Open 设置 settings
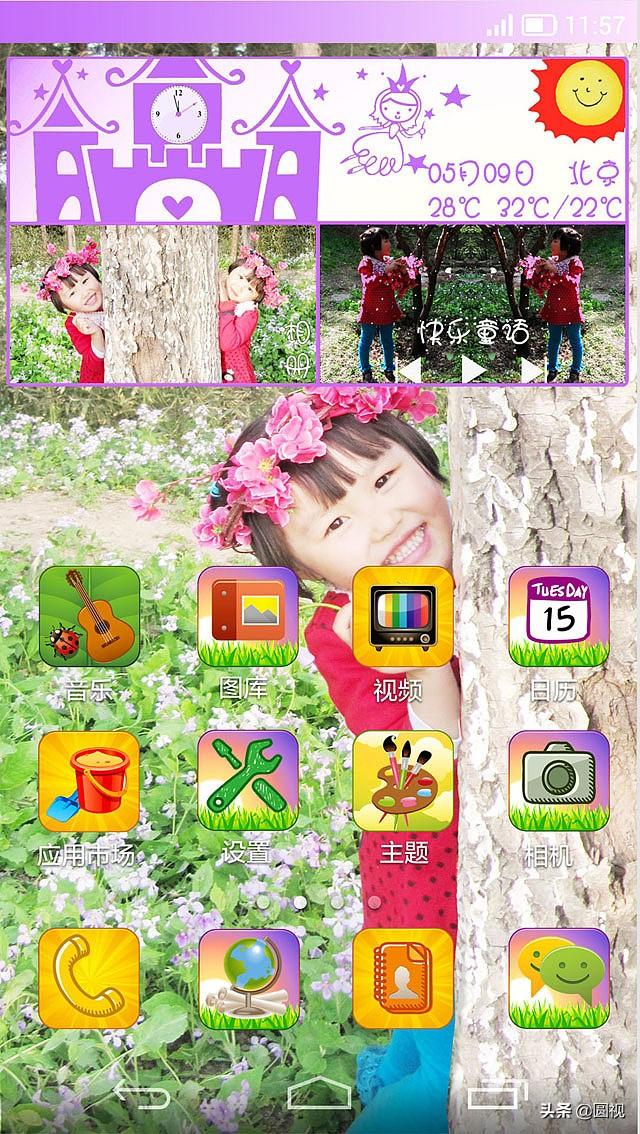 coord(247,781)
